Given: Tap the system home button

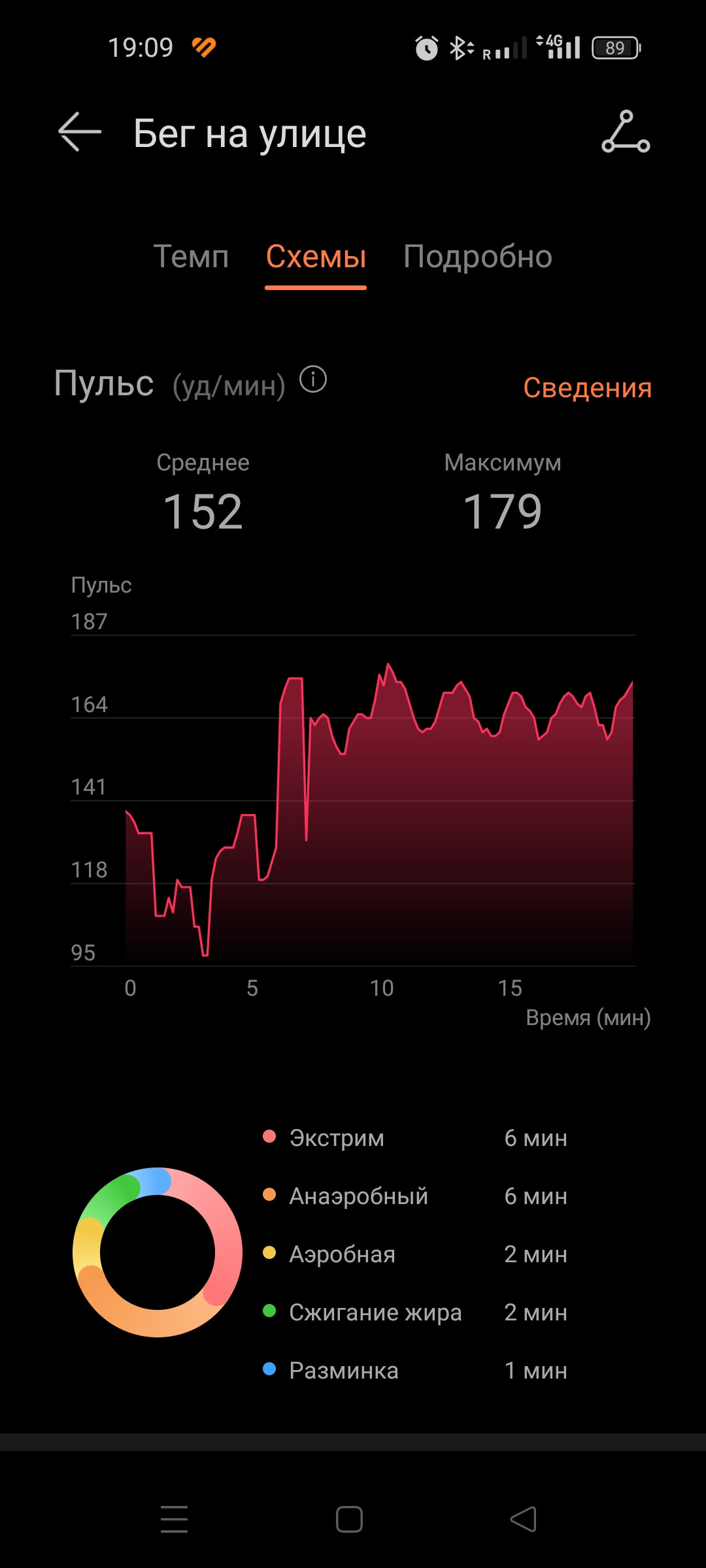Looking at the screenshot, I should click(x=349, y=1519).
